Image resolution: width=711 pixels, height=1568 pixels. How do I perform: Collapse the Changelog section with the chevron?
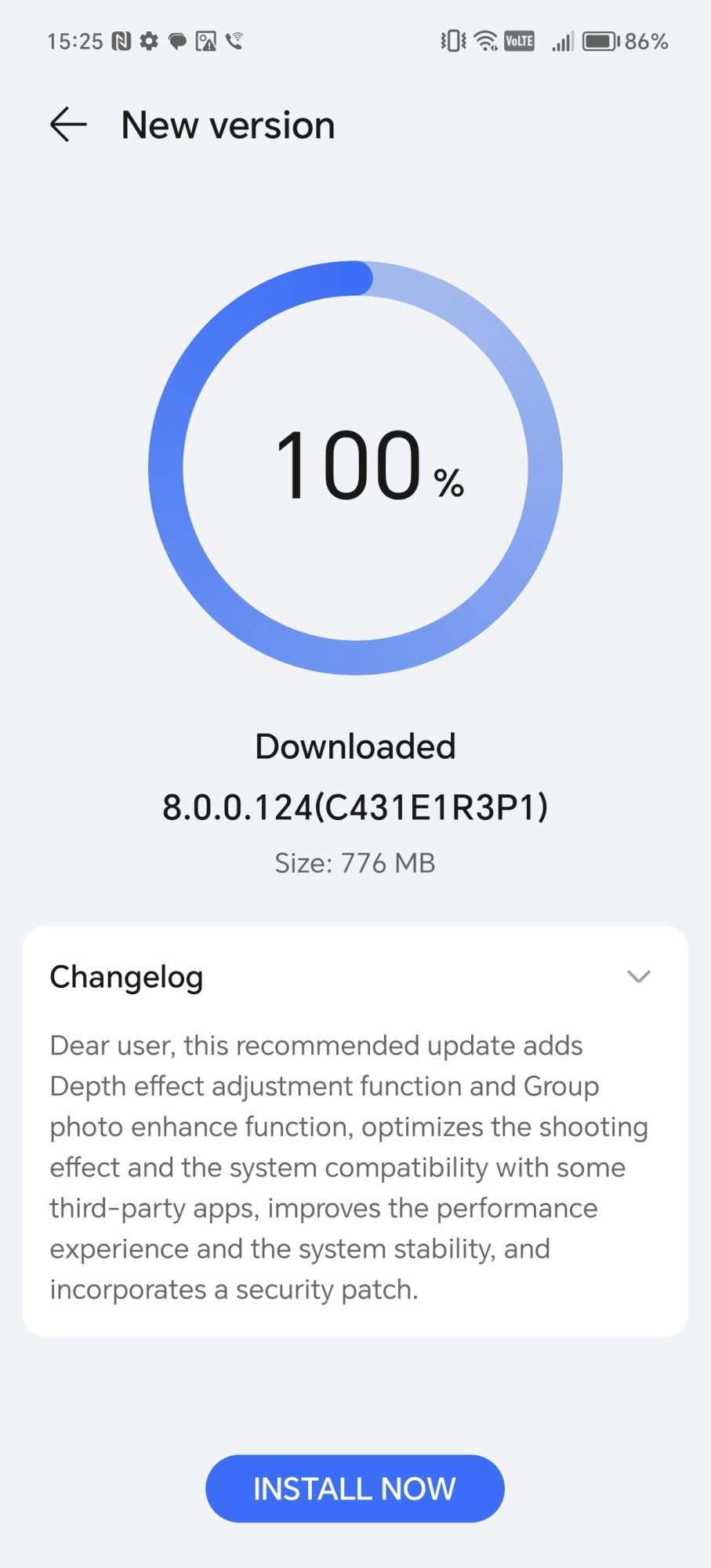click(639, 976)
